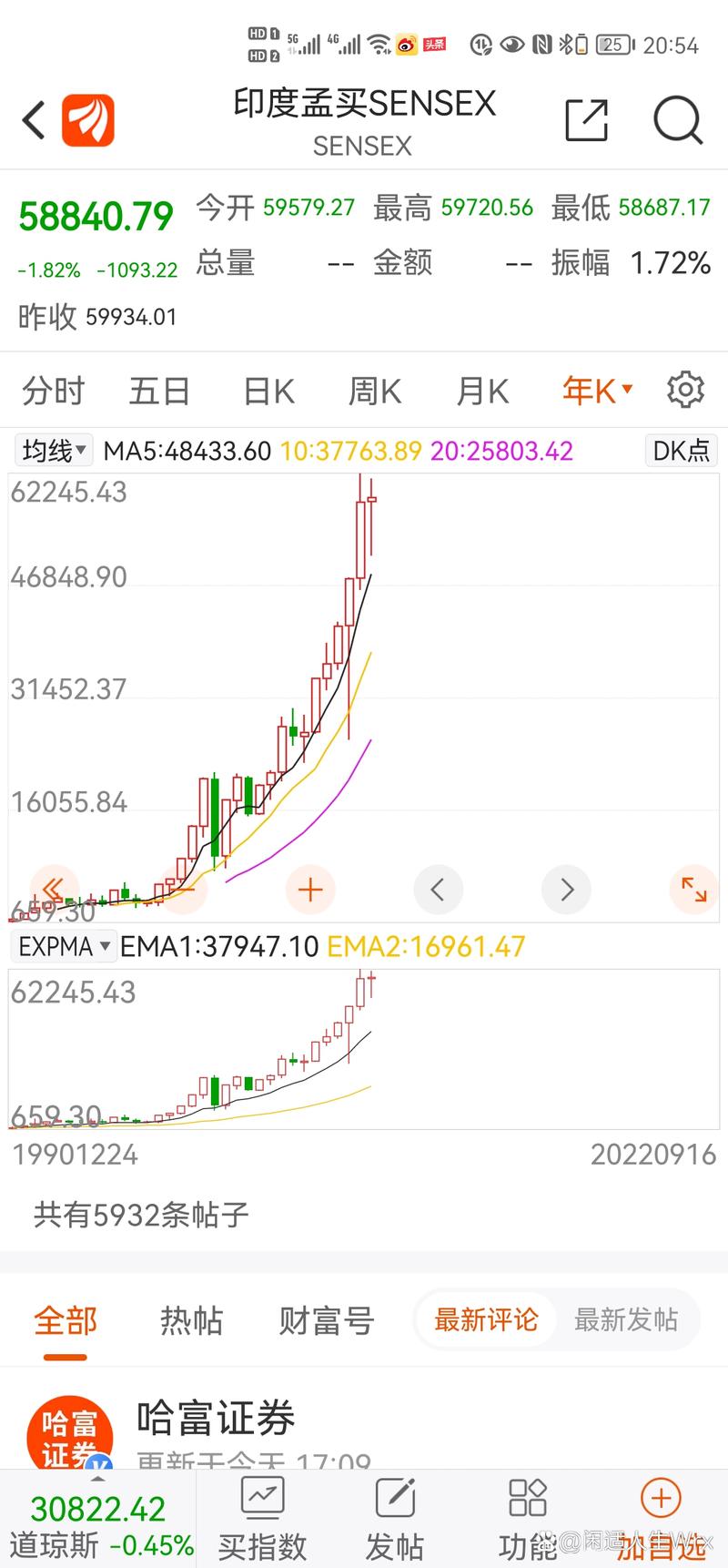Screen dimensions: 728x1568
Task: Open the share panel
Action: click(x=586, y=119)
